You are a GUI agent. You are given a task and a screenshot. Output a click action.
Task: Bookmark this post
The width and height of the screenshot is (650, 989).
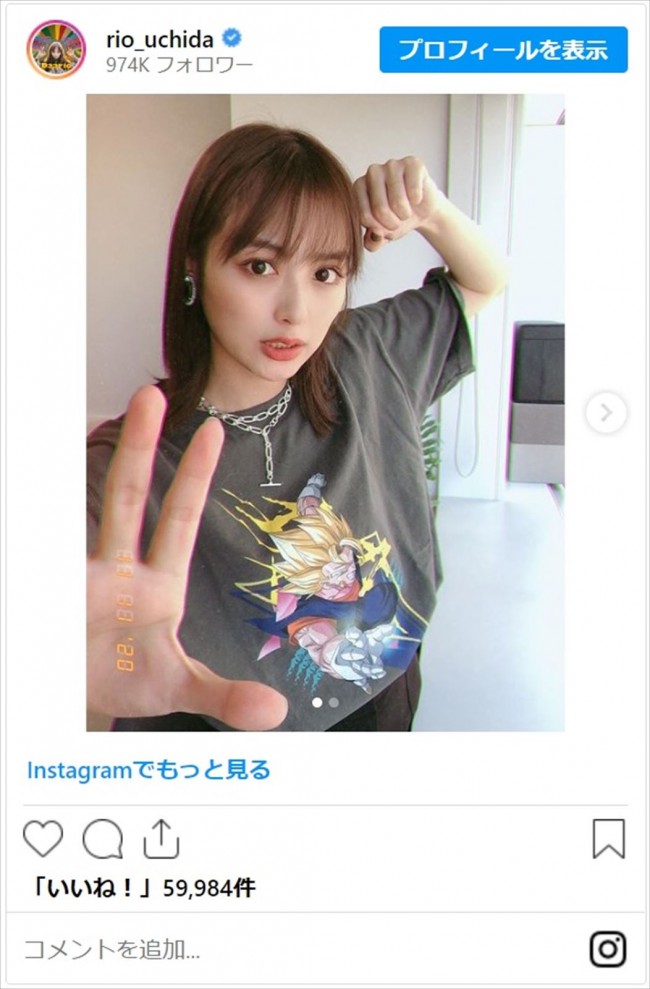click(608, 839)
